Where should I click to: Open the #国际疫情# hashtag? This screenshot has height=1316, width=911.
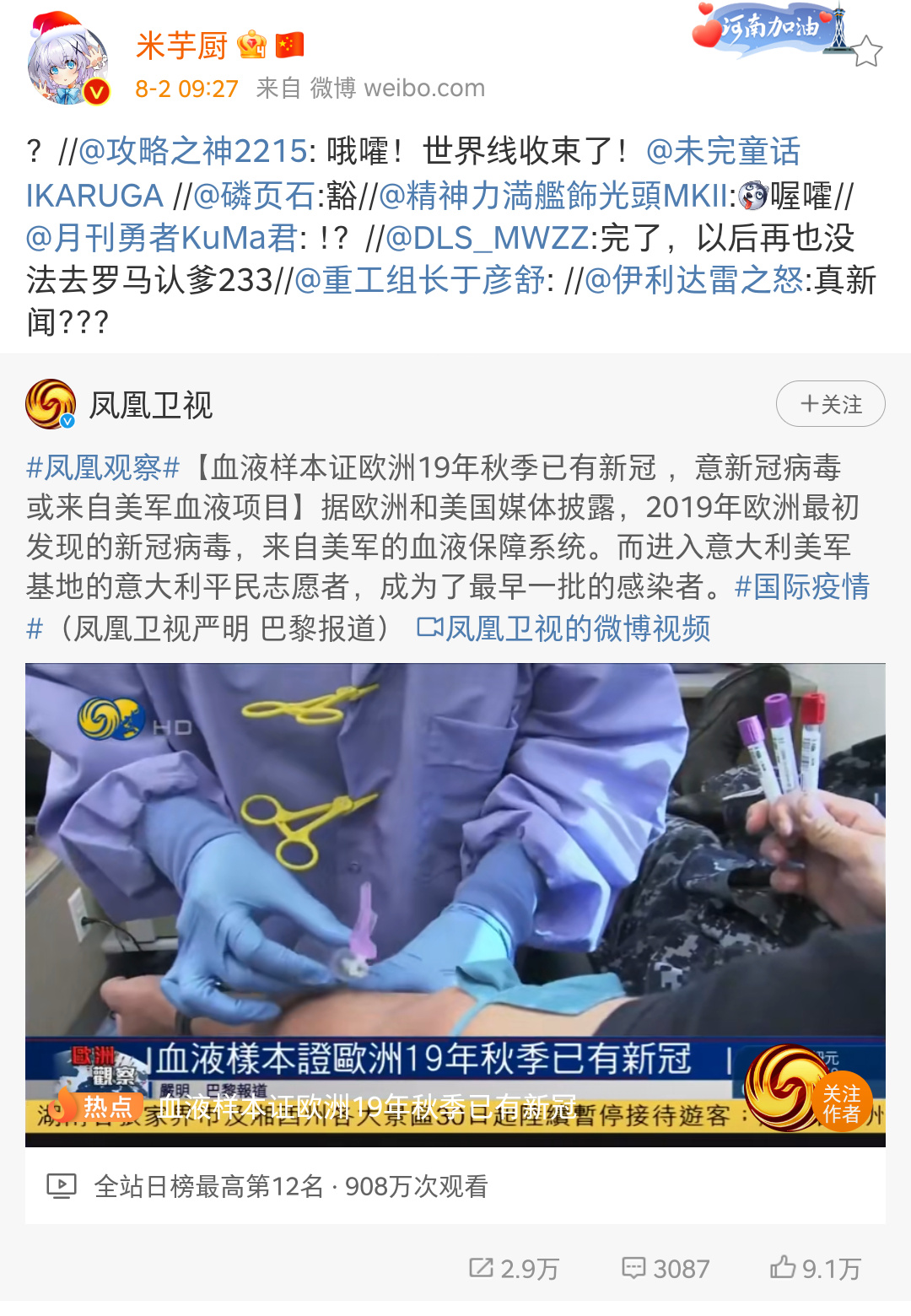point(801,587)
